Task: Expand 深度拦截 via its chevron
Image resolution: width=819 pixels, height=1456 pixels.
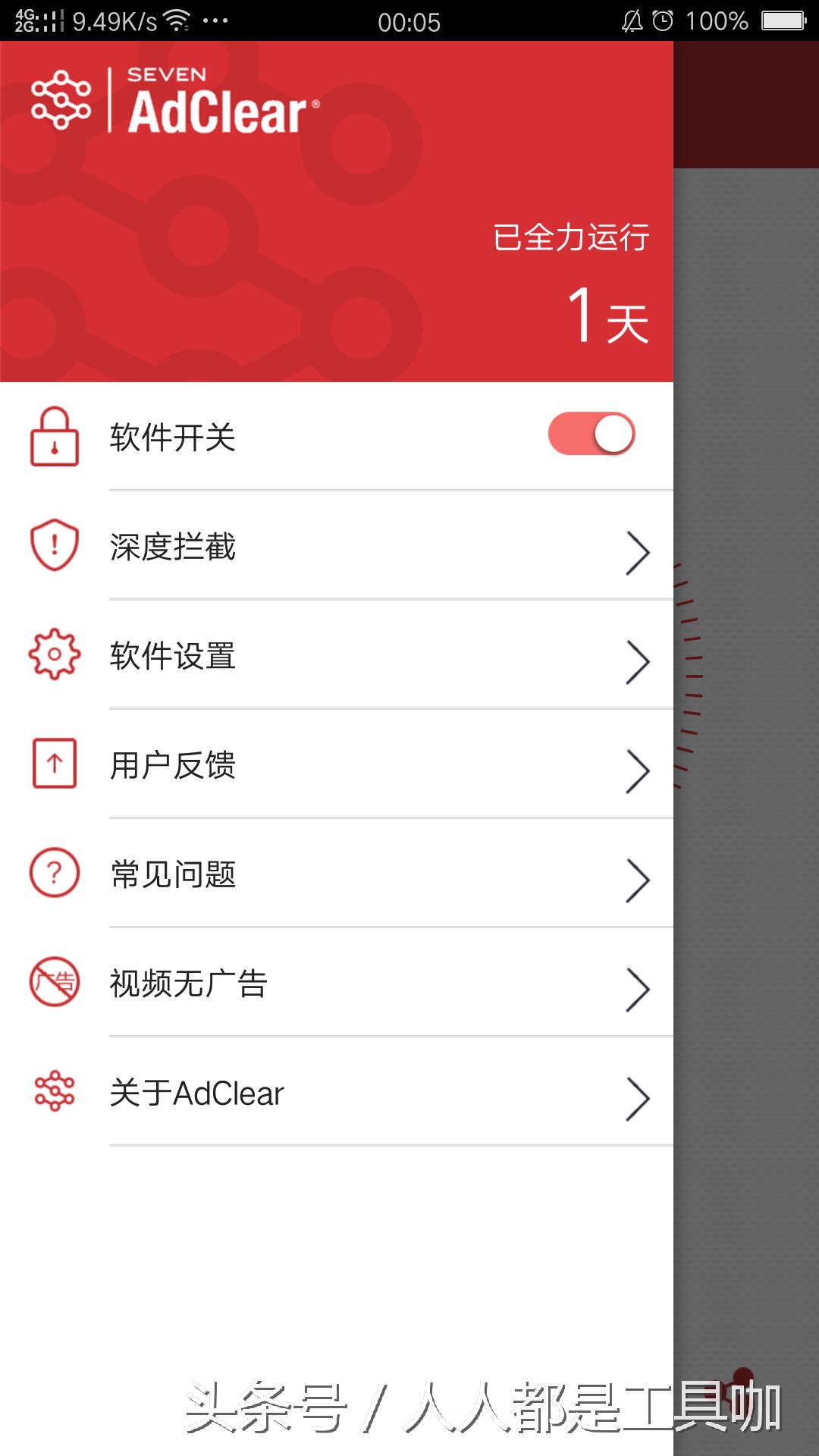Action: pos(637,552)
